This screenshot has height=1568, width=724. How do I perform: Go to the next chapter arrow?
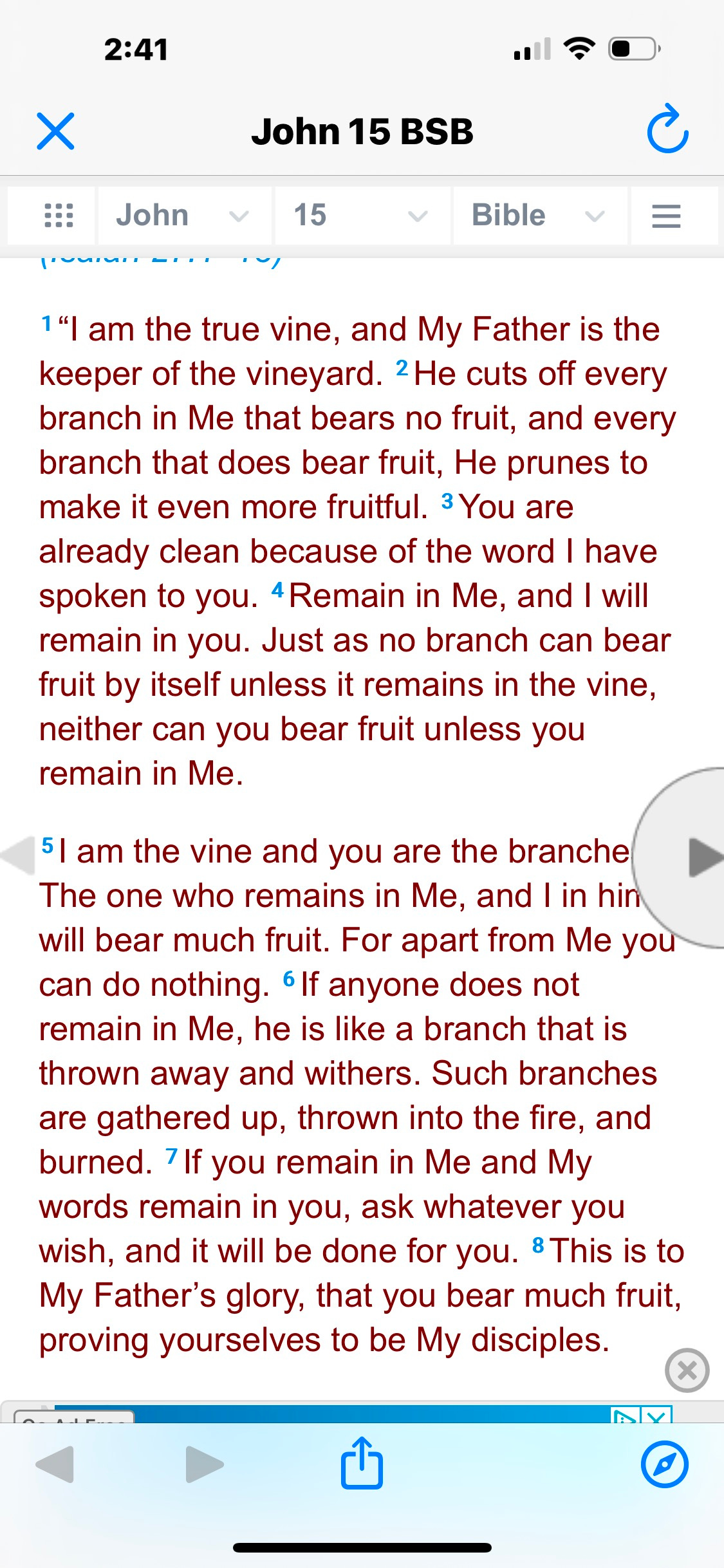[704, 857]
